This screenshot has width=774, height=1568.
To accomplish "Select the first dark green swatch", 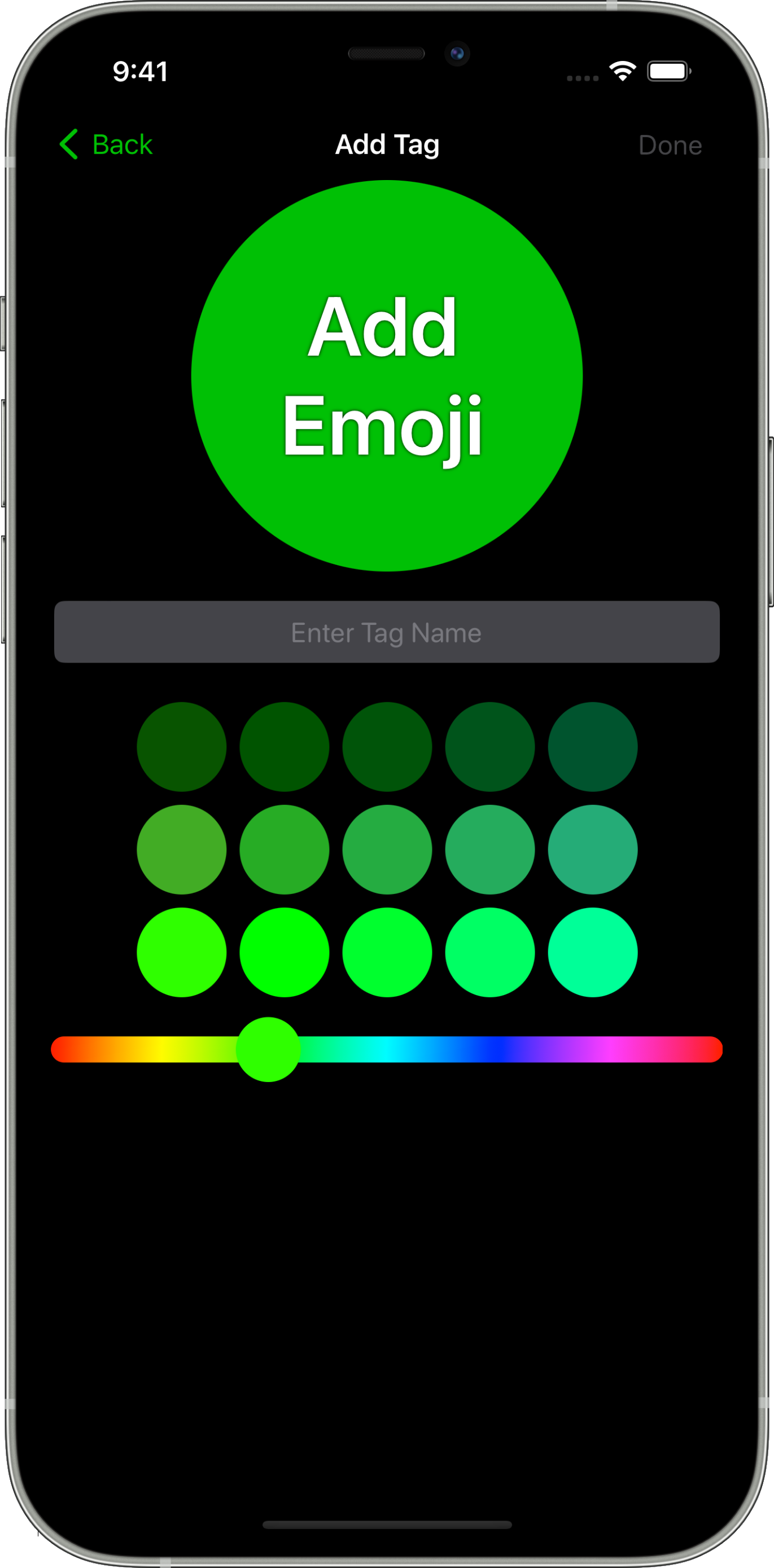I will [x=181, y=747].
